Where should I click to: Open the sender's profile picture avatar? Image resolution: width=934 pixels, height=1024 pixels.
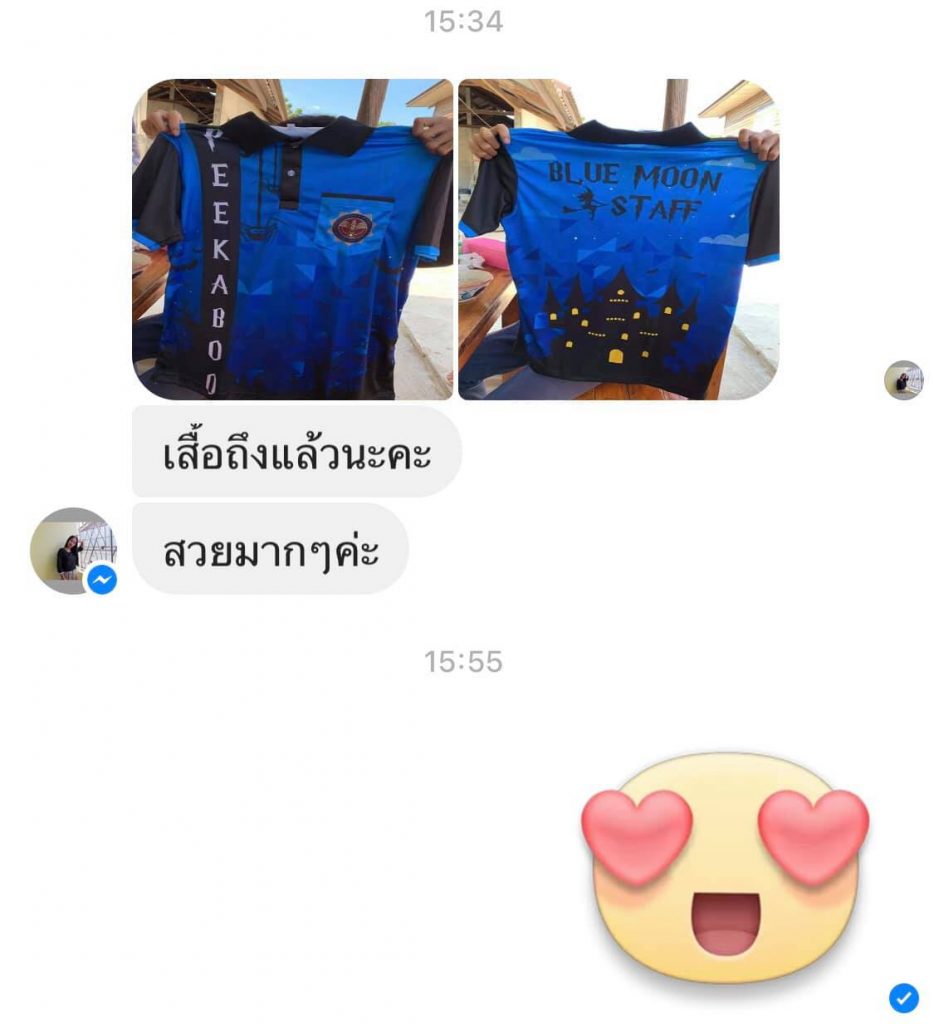(x=73, y=550)
